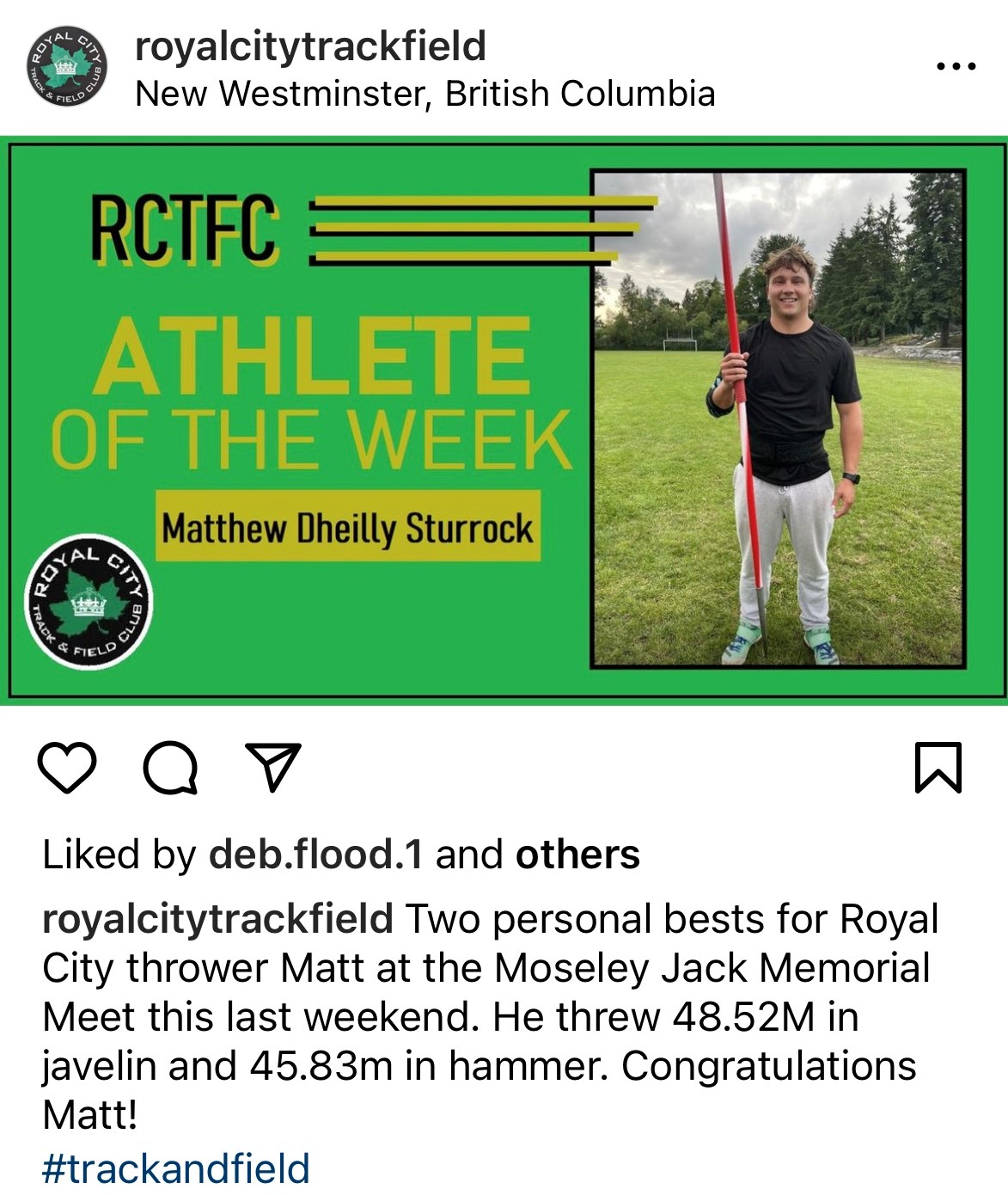
Task: Open comments on this post
Action: pyautogui.click(x=170, y=767)
